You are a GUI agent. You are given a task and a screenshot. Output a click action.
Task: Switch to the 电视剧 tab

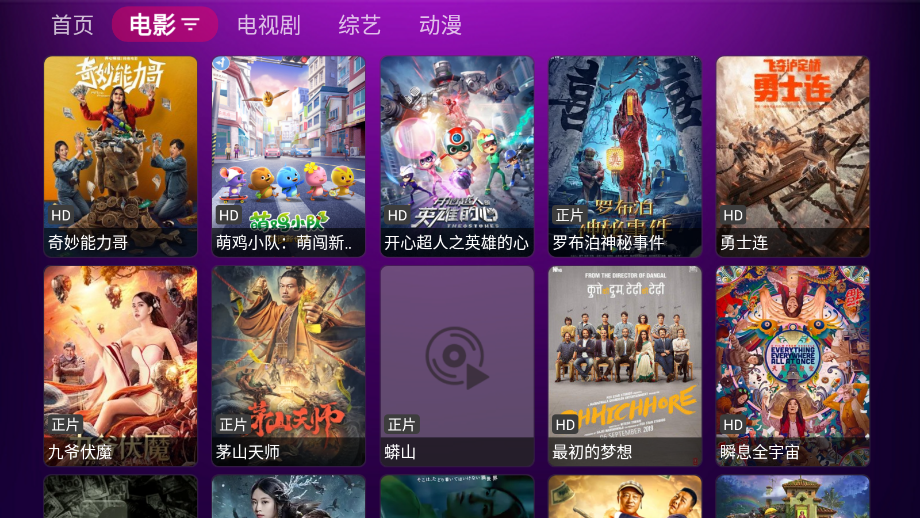[269, 25]
